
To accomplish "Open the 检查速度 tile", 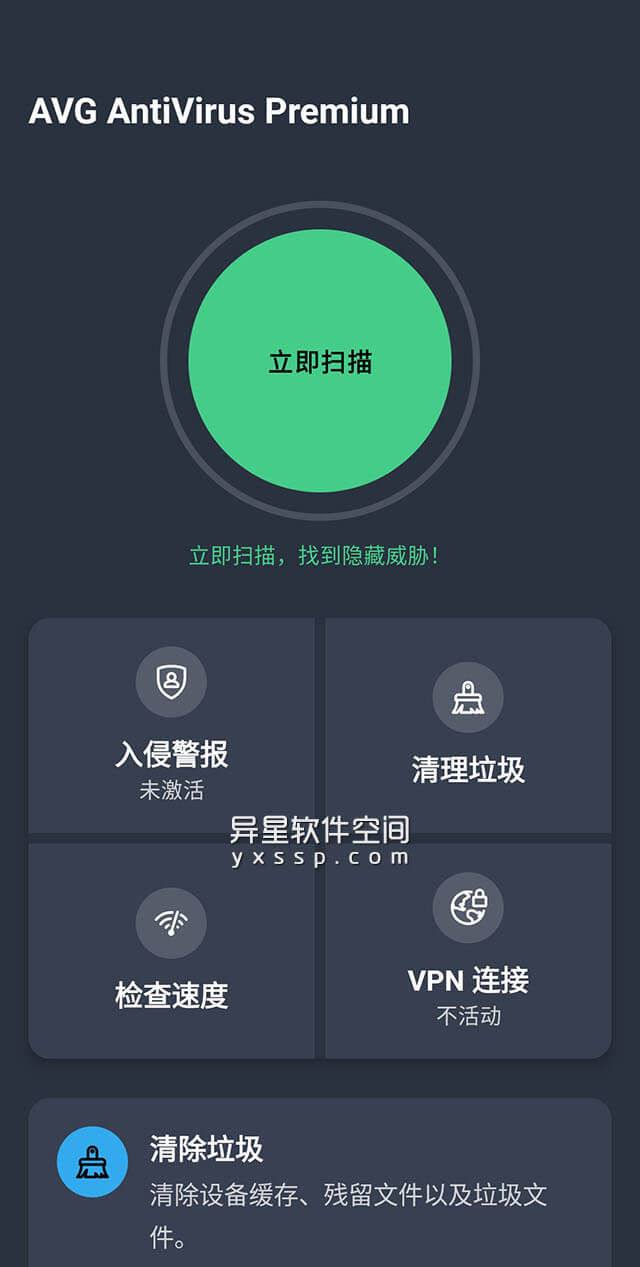I will click(x=171, y=950).
